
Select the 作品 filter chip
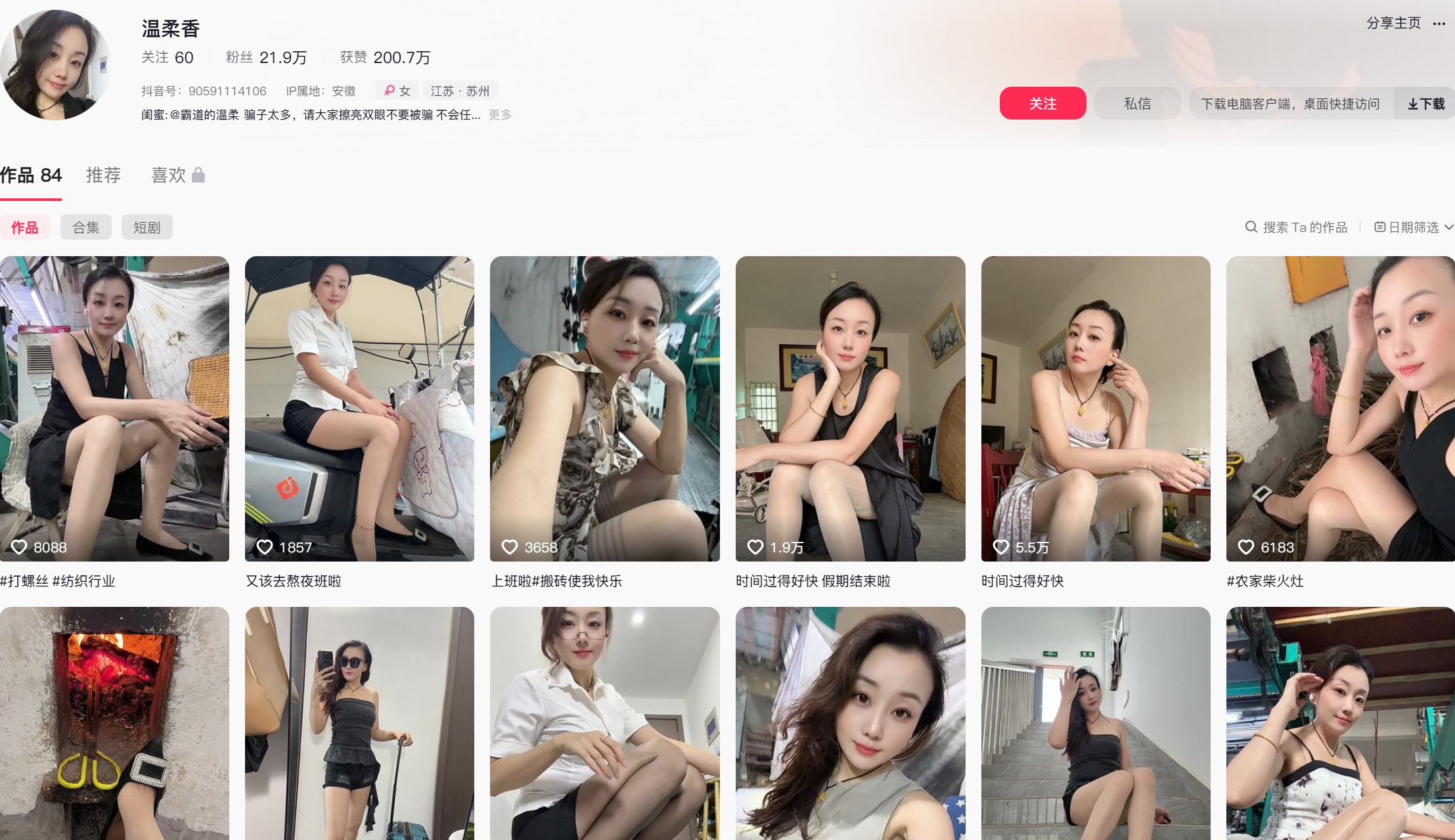pyautogui.click(x=25, y=227)
